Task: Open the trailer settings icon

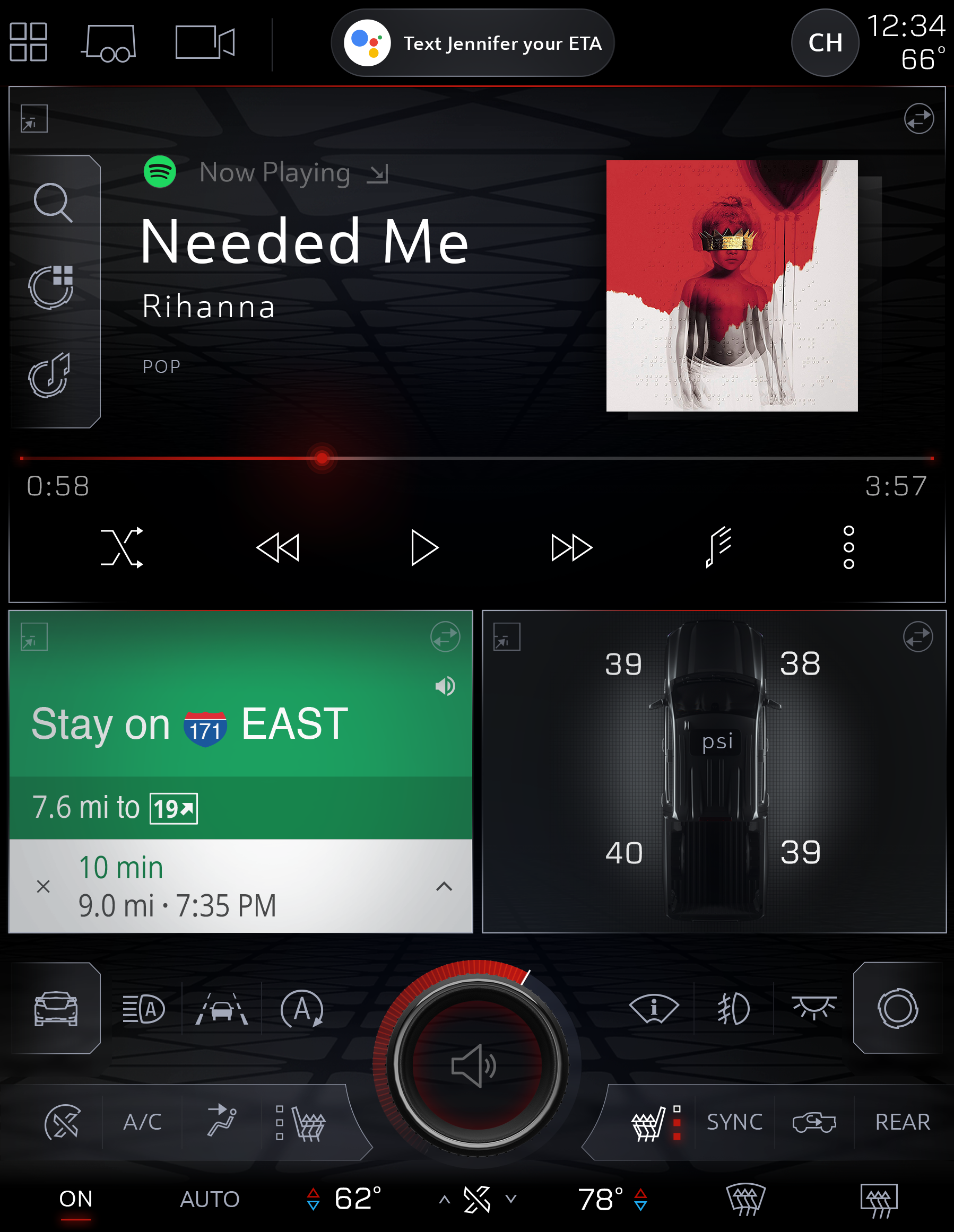Action: pyautogui.click(x=109, y=43)
